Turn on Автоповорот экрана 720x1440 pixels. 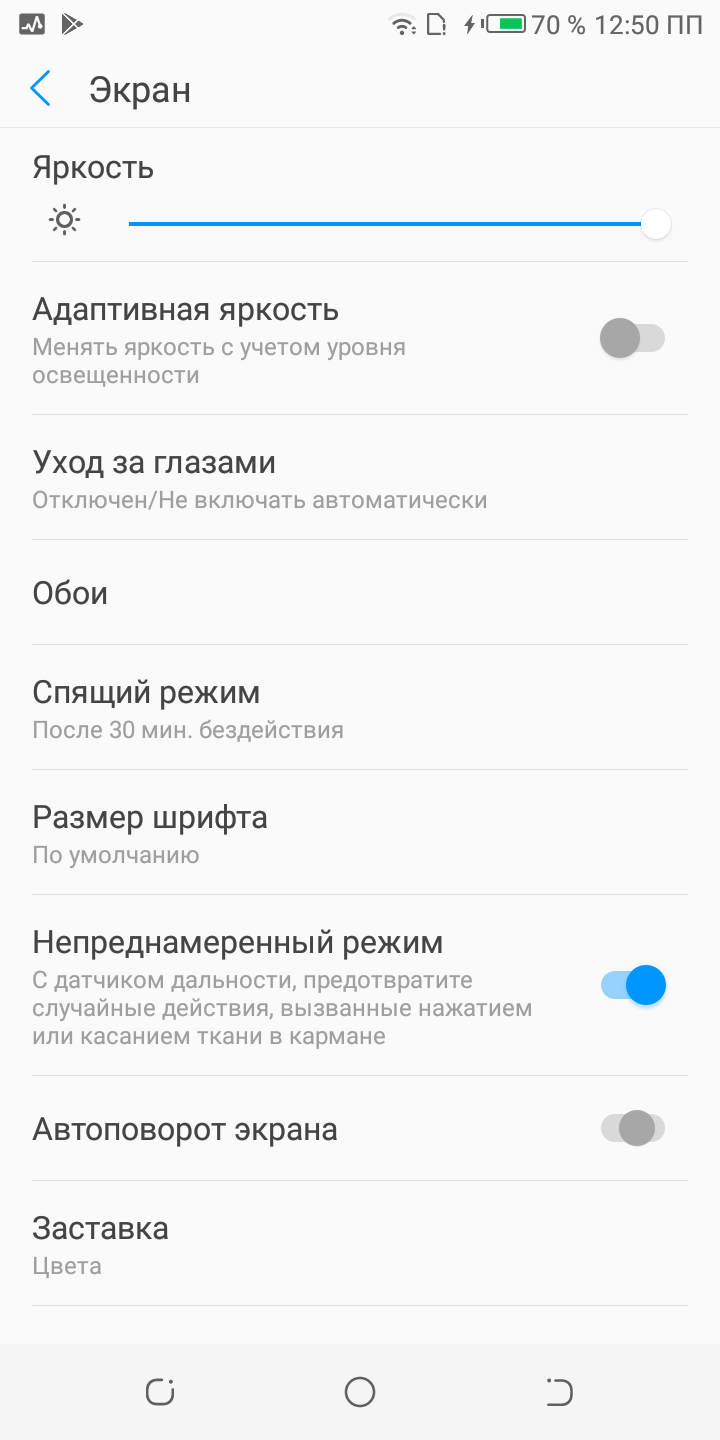click(x=632, y=1129)
